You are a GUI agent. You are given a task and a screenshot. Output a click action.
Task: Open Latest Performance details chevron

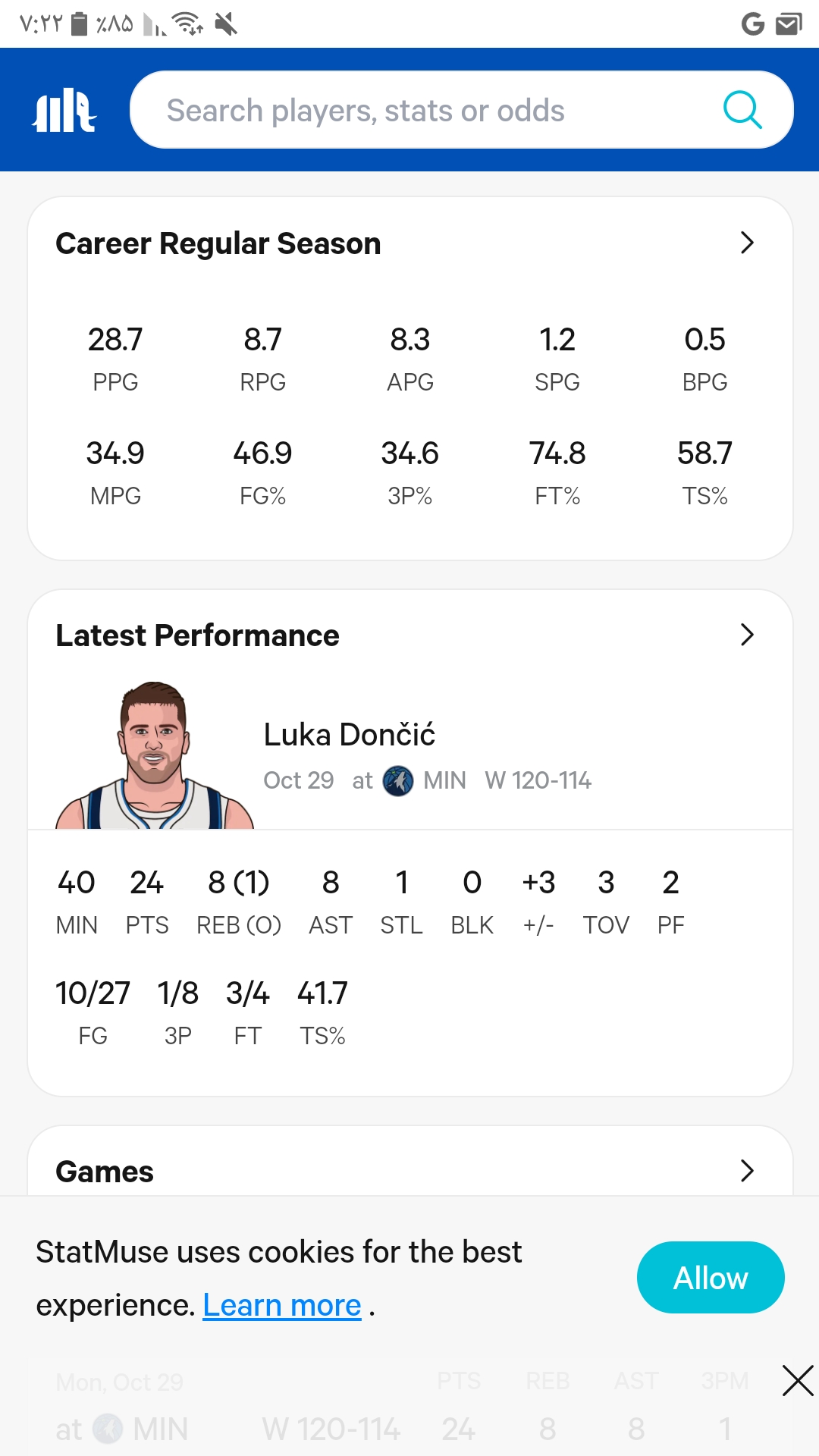point(746,635)
